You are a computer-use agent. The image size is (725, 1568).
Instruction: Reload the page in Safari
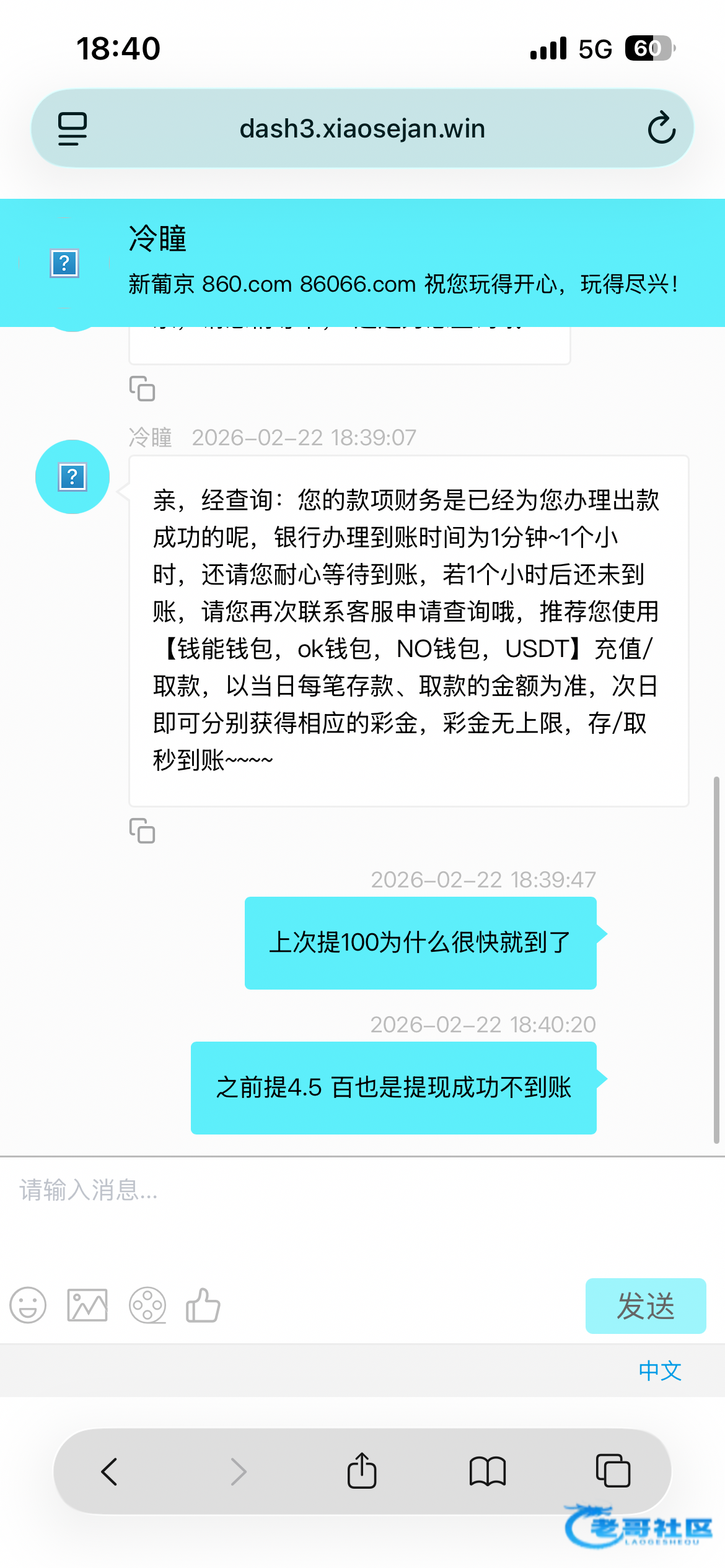(661, 128)
